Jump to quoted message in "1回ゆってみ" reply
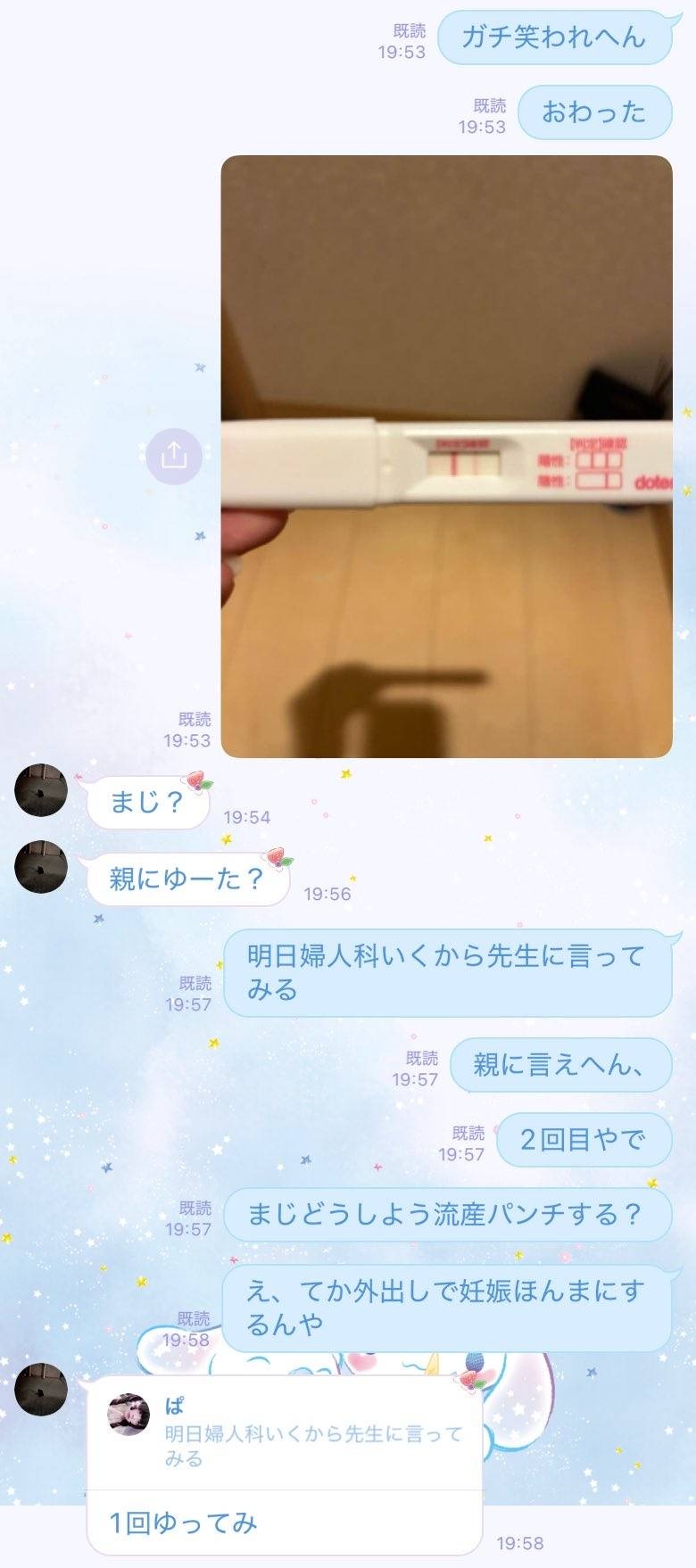The image size is (696, 1568). tap(286, 1433)
